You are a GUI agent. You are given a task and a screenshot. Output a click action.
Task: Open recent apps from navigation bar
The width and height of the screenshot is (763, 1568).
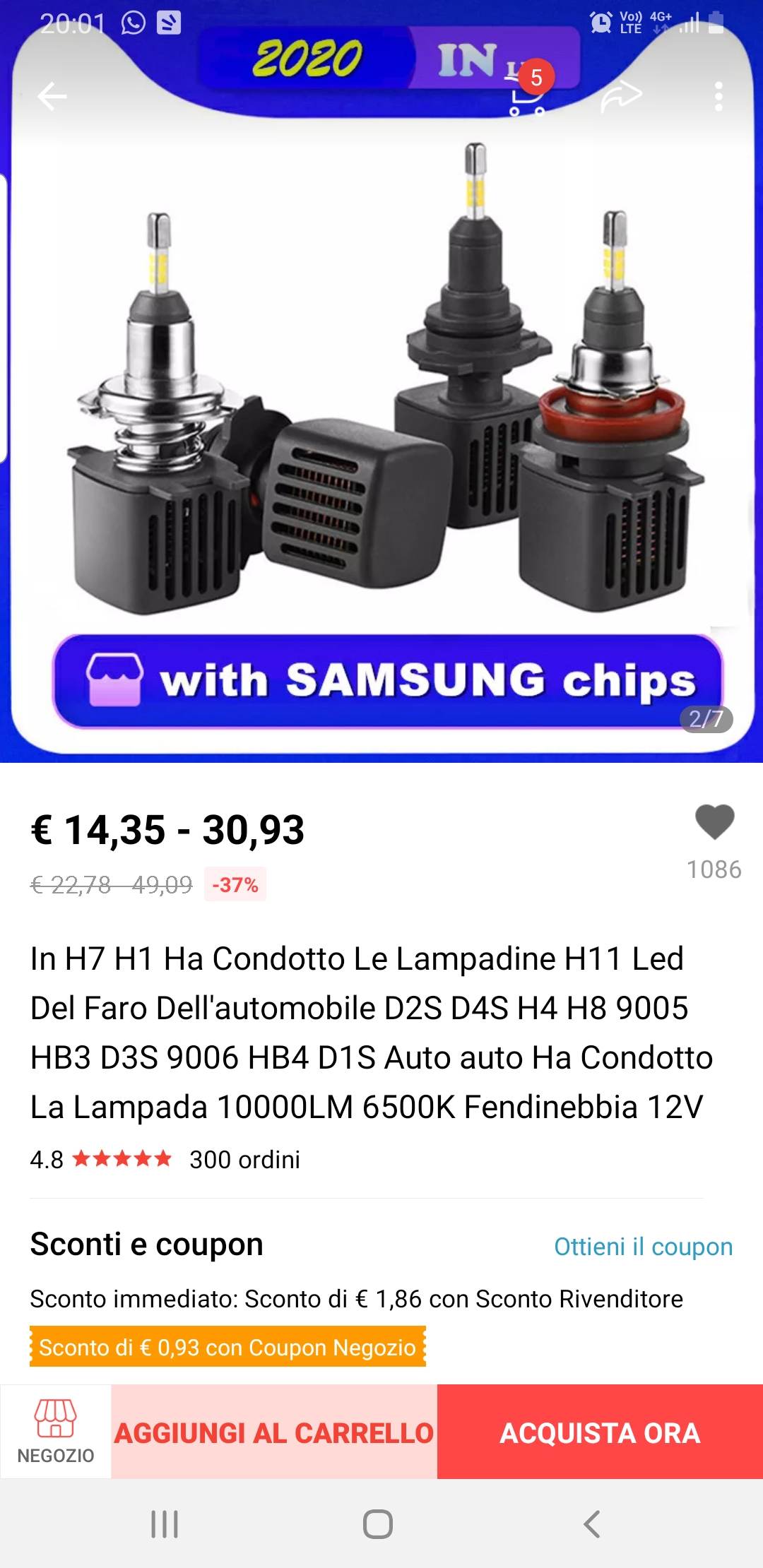click(165, 1524)
